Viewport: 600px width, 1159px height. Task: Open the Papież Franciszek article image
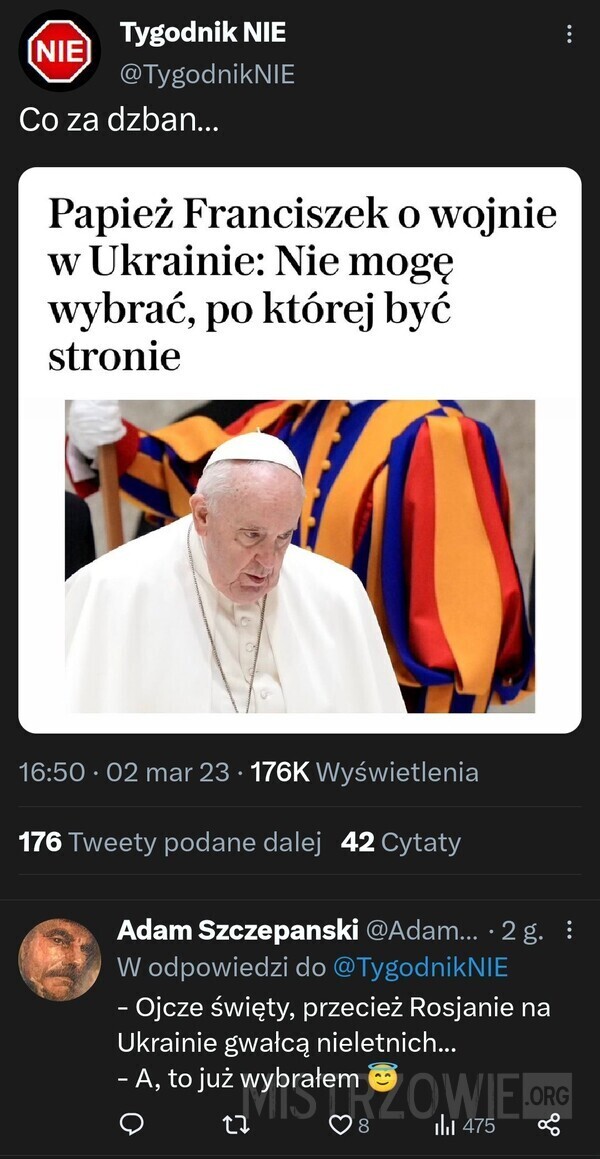coord(300,556)
